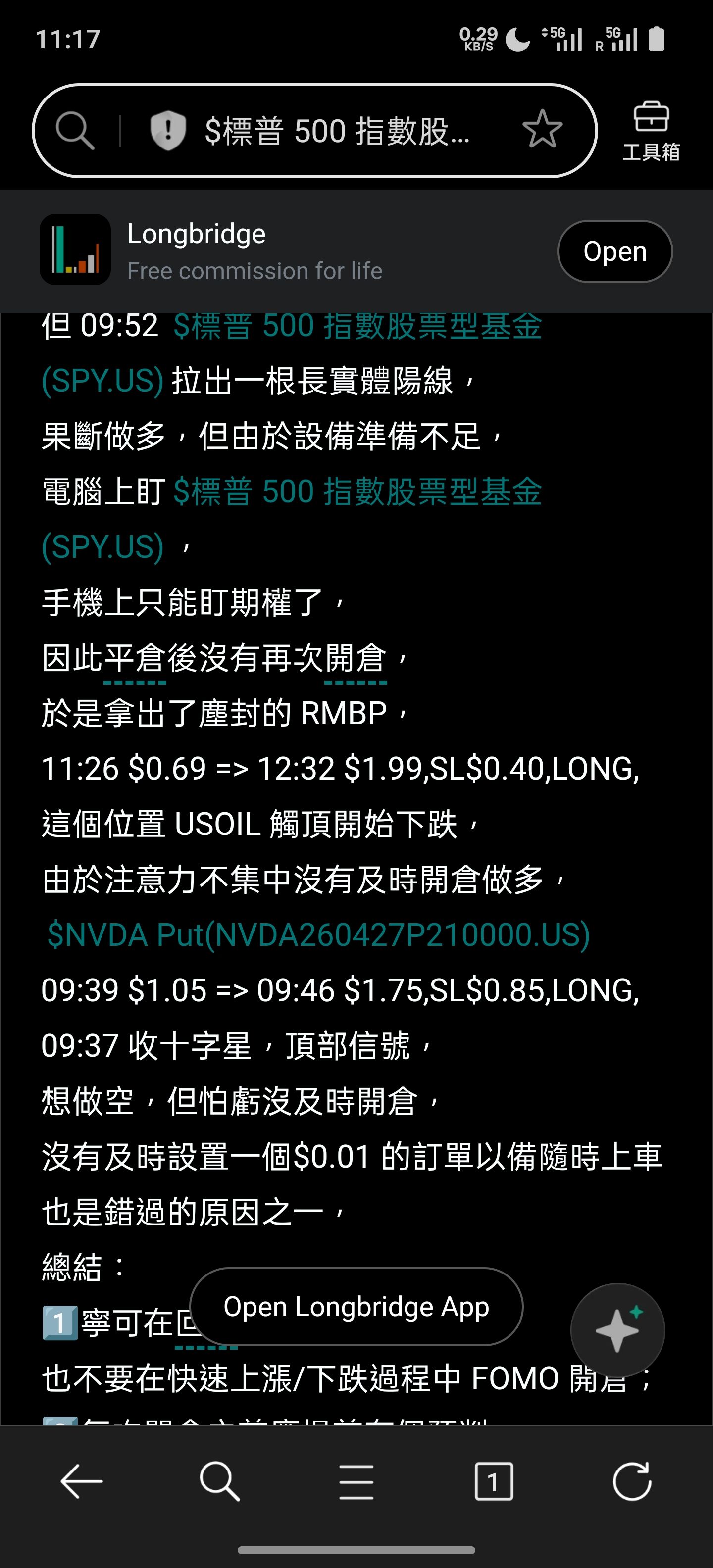
Task: Go back to the previous page
Action: [82, 1481]
